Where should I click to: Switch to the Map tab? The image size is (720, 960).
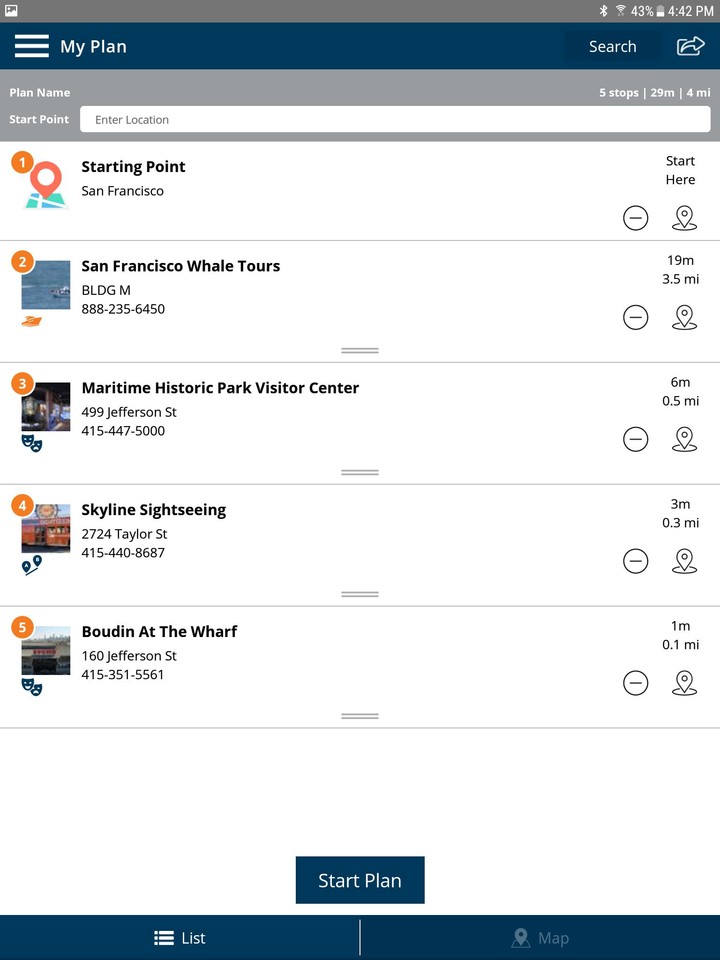[x=540, y=938]
